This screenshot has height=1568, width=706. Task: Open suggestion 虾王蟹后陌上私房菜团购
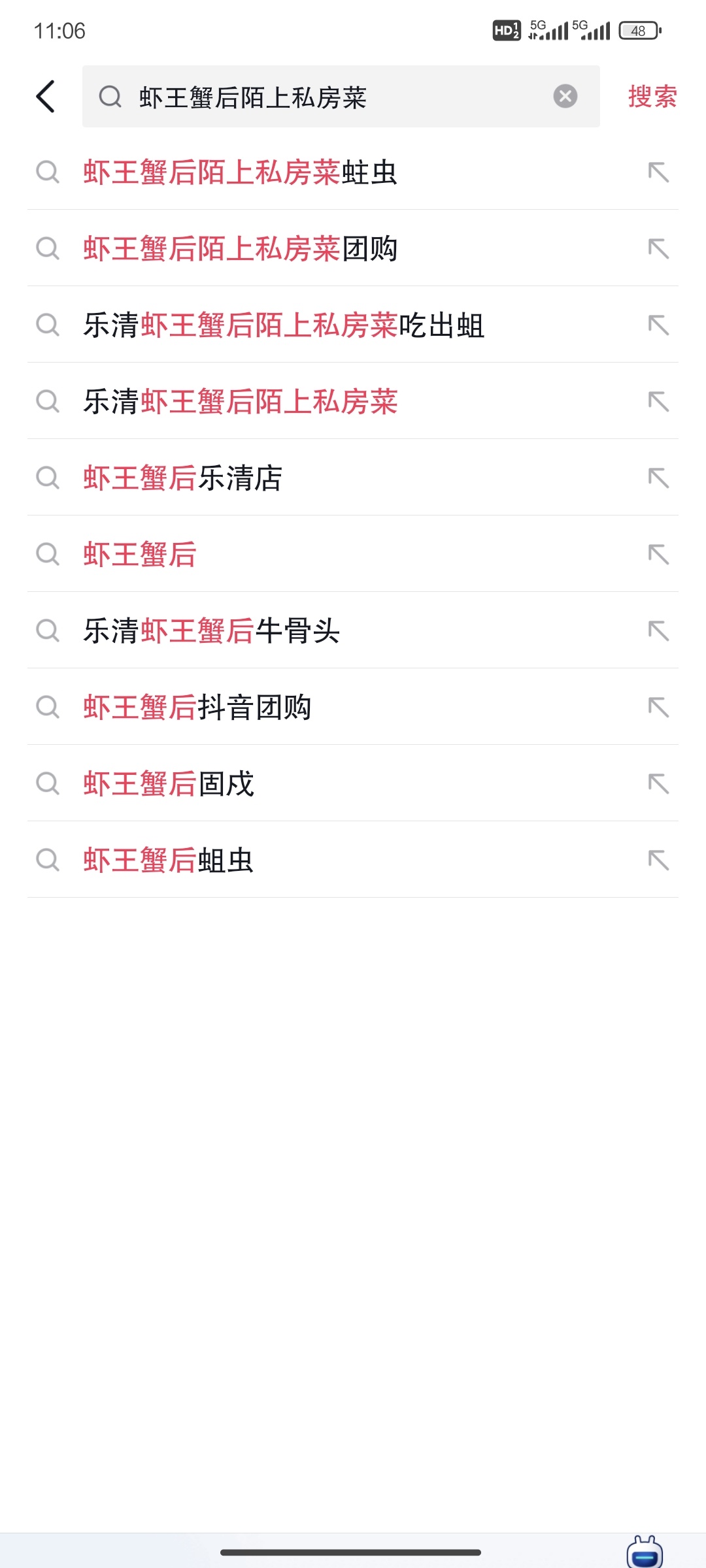[353, 248]
